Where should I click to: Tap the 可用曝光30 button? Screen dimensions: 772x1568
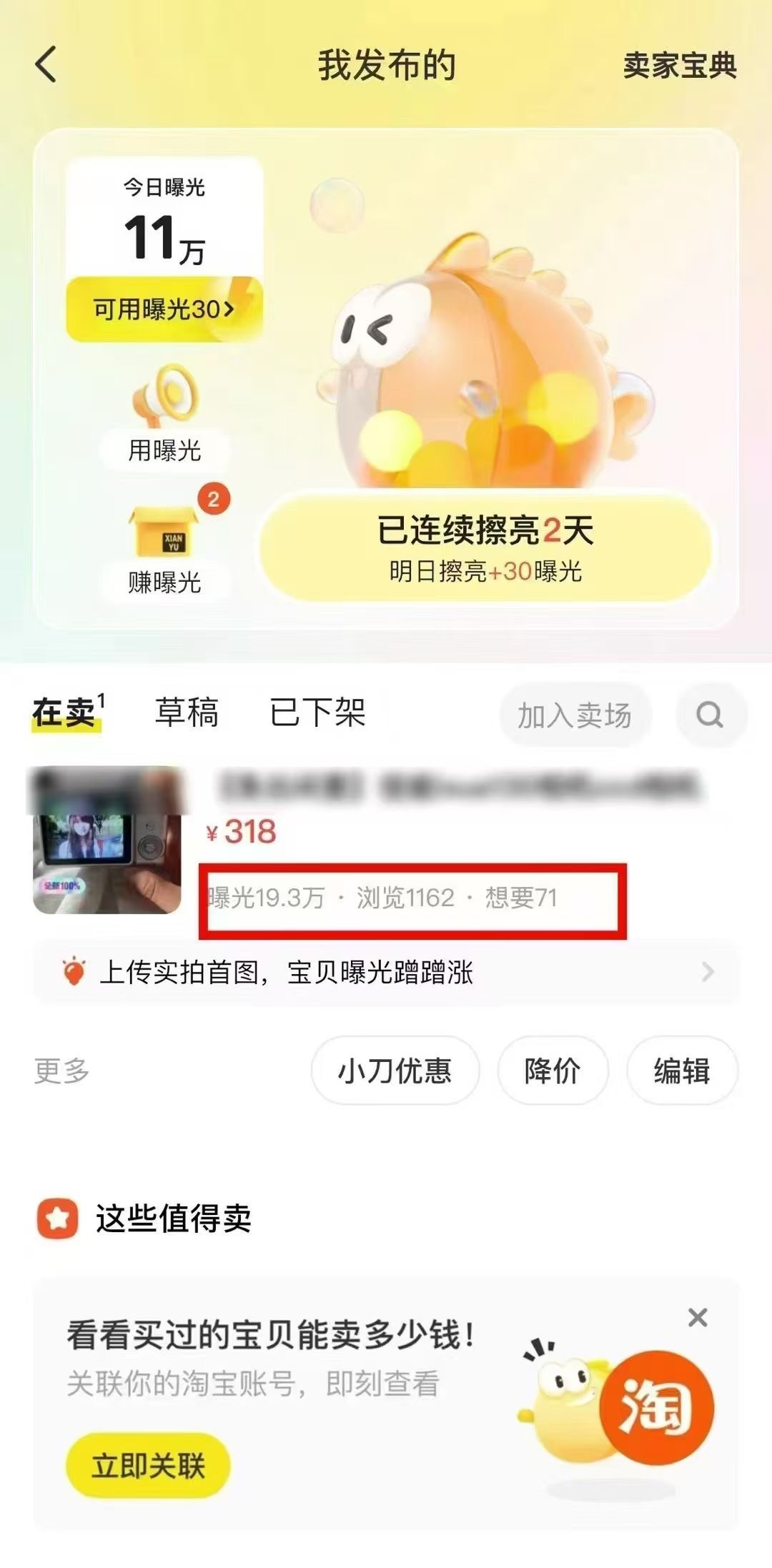[x=164, y=309]
